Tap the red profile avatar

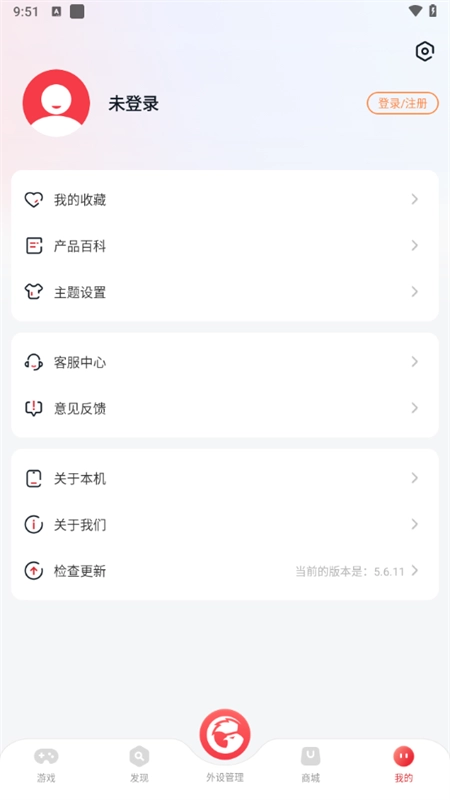tap(56, 103)
